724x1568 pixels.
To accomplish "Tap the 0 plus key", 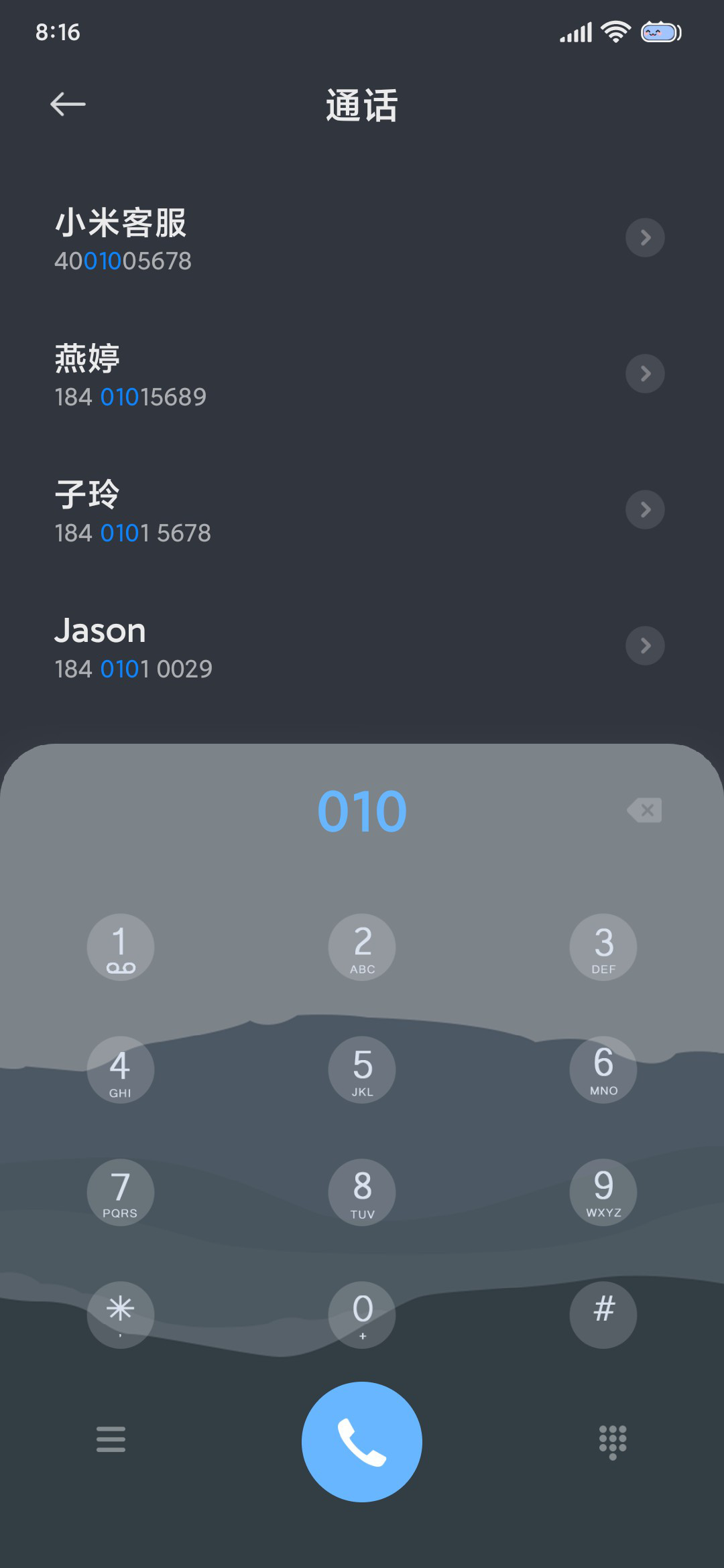I will (362, 1315).
